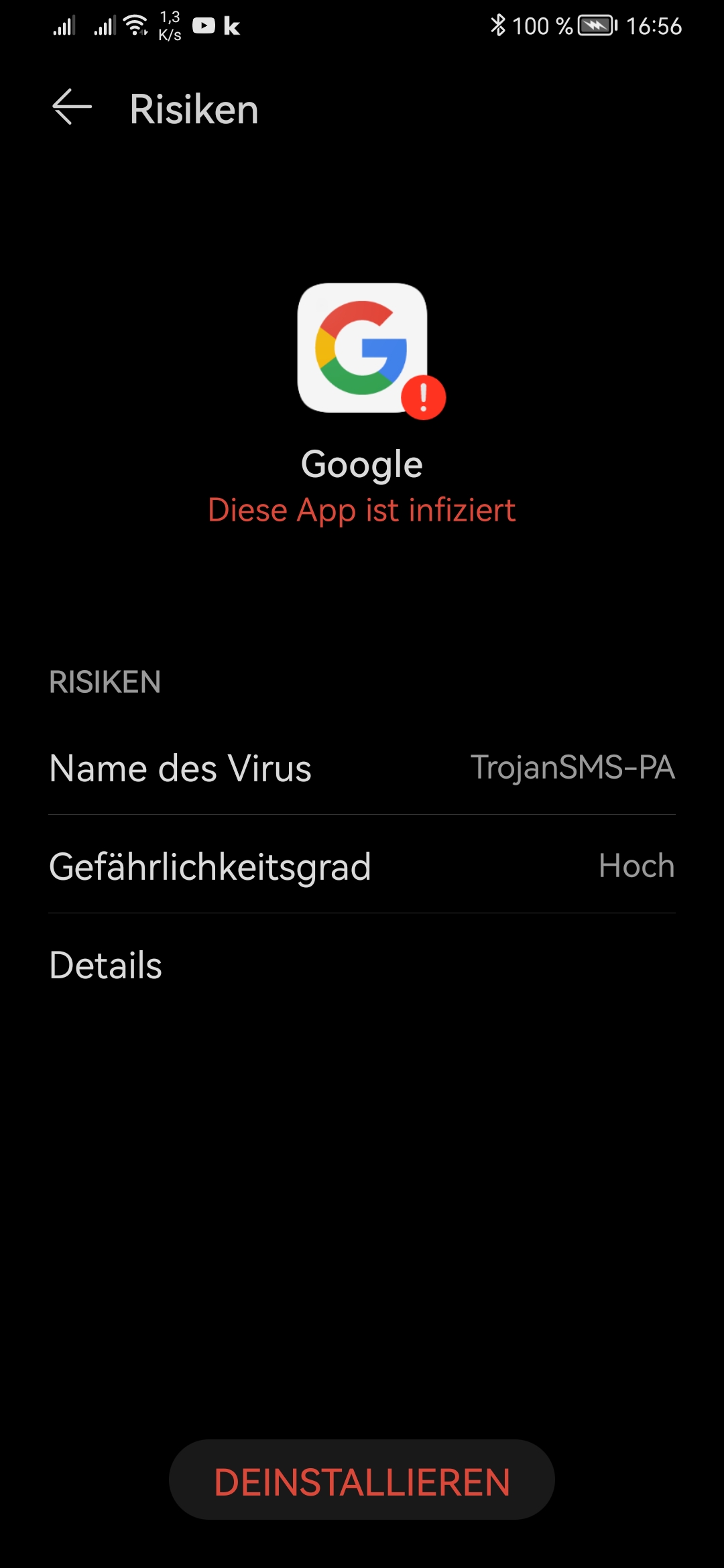Tap the DEINSTALLIEREN button
Screen dimensions: 724x1568
362,1481
